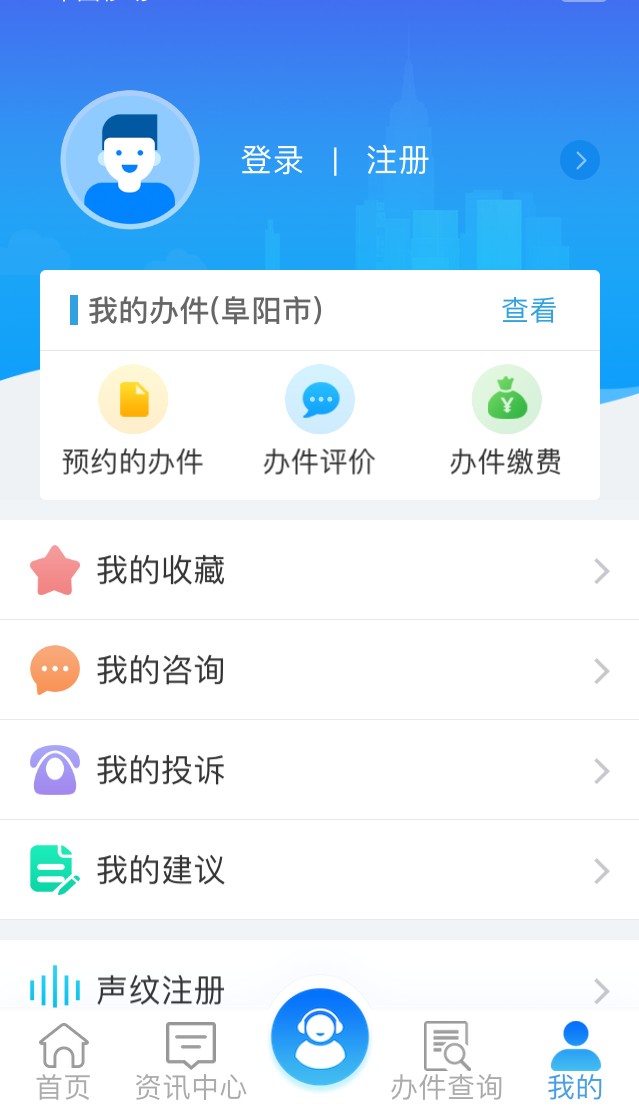This screenshot has width=639, height=1106.
Task: Tap 登录 to sign in
Action: click(x=272, y=160)
